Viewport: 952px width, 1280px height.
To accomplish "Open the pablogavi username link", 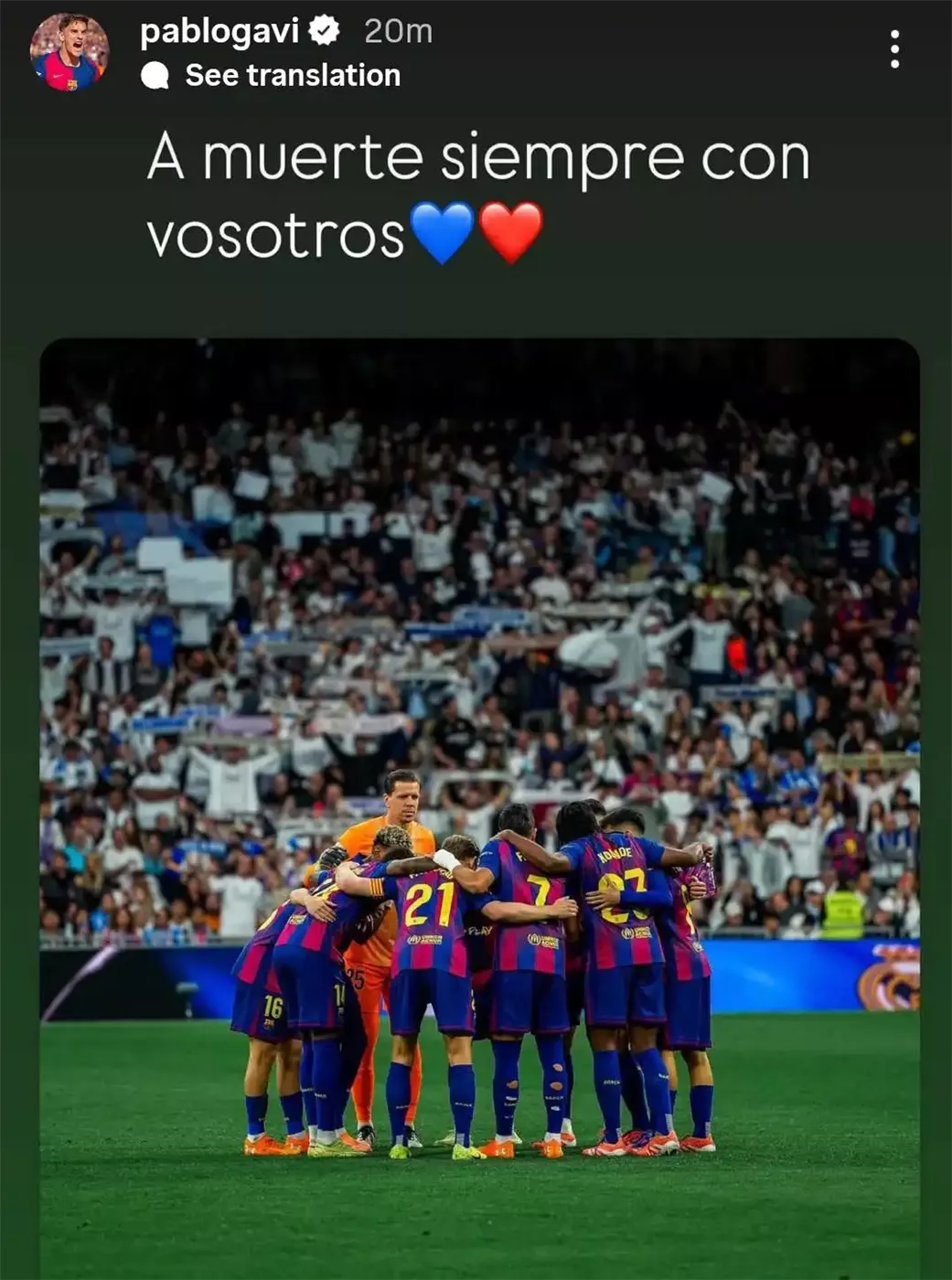I will 219,31.
